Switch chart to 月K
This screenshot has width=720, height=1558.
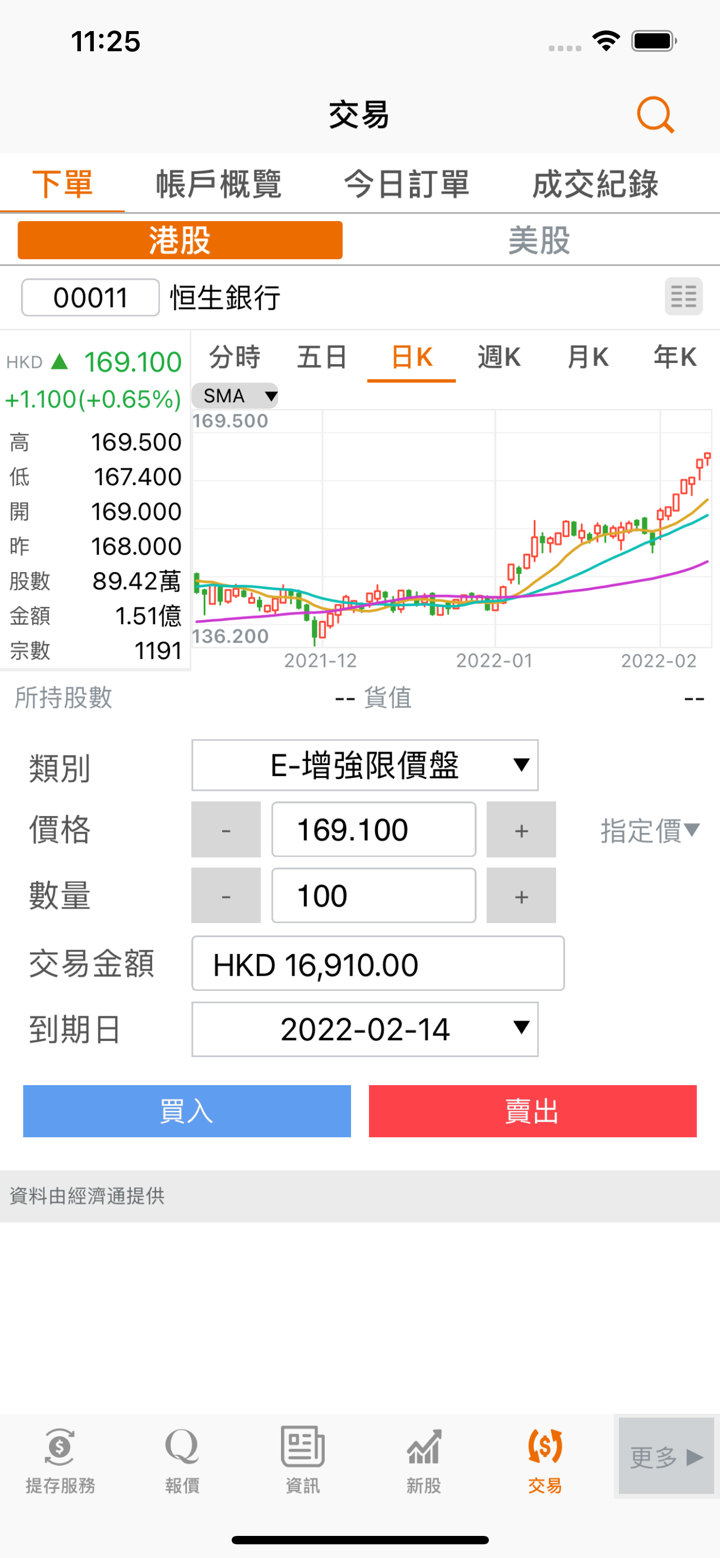point(588,357)
